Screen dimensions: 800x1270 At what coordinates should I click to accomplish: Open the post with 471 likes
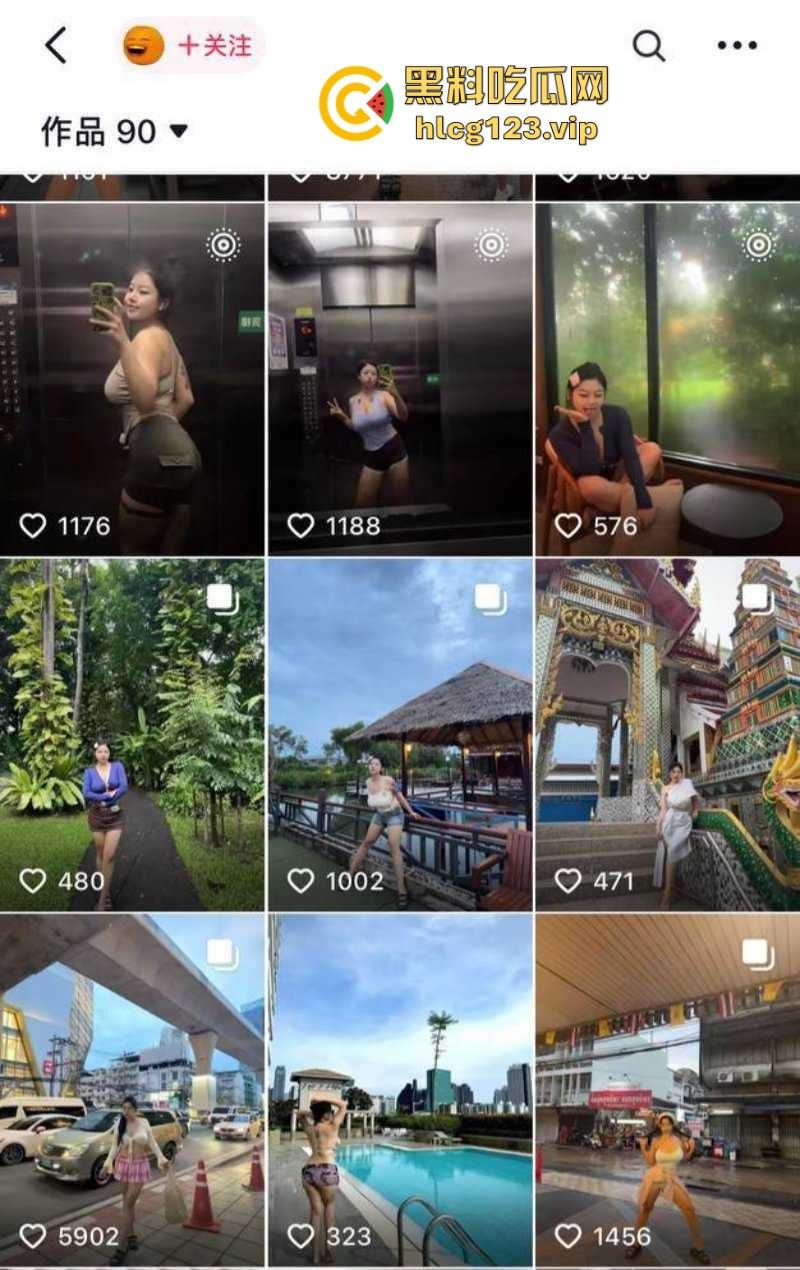[x=668, y=735]
